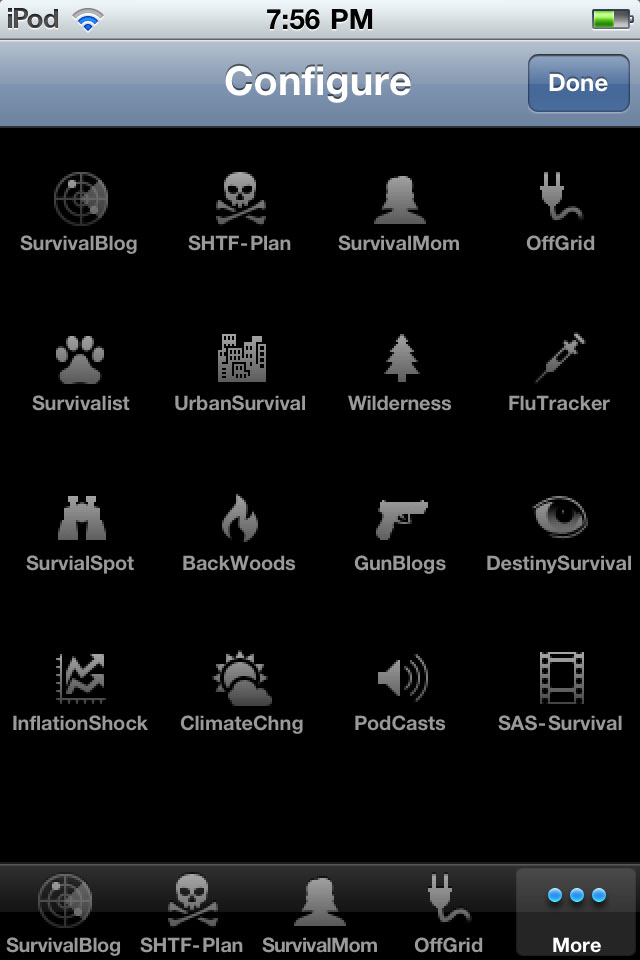Select the SHTF-Plan skull icon in grid
Image resolution: width=640 pixels, height=960 pixels.
point(240,200)
